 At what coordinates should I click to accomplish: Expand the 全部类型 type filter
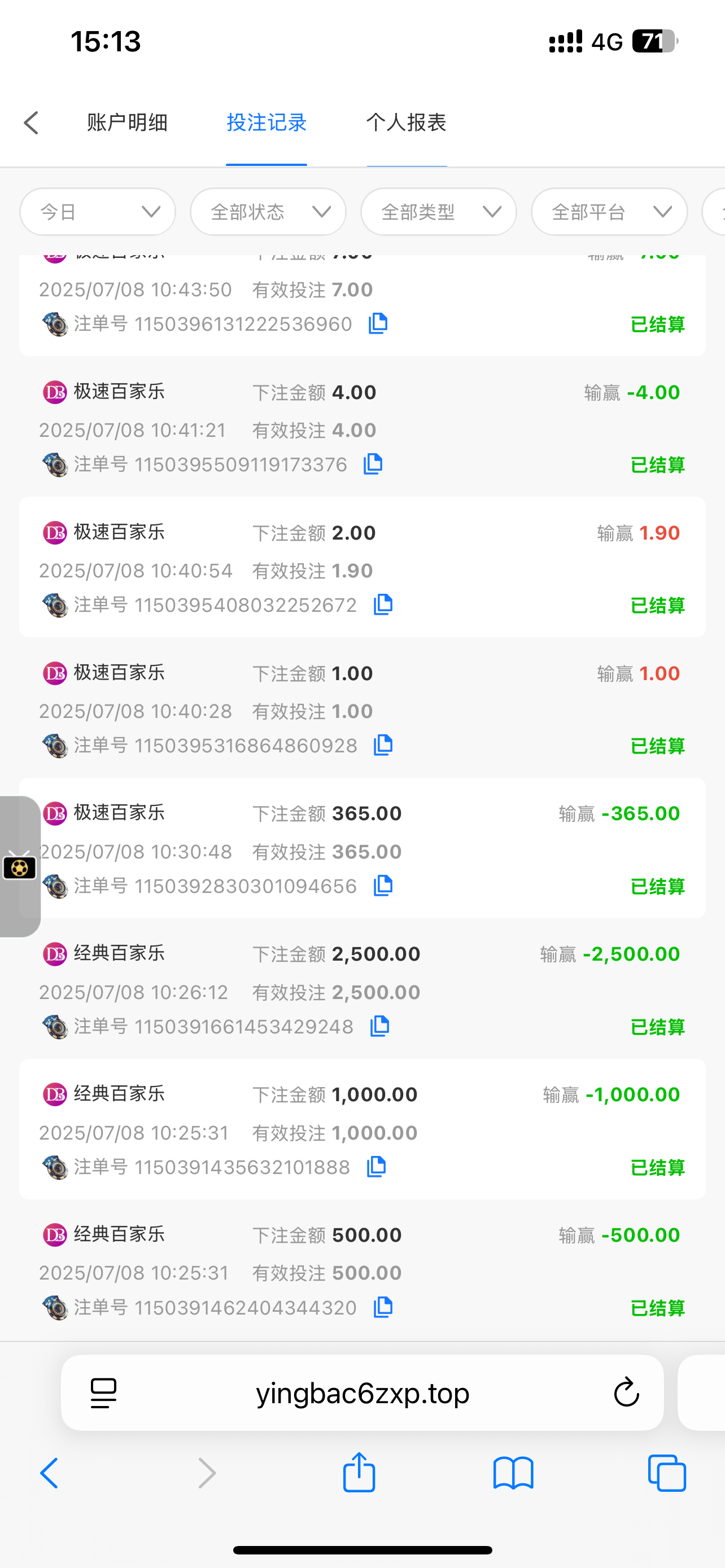(x=438, y=212)
